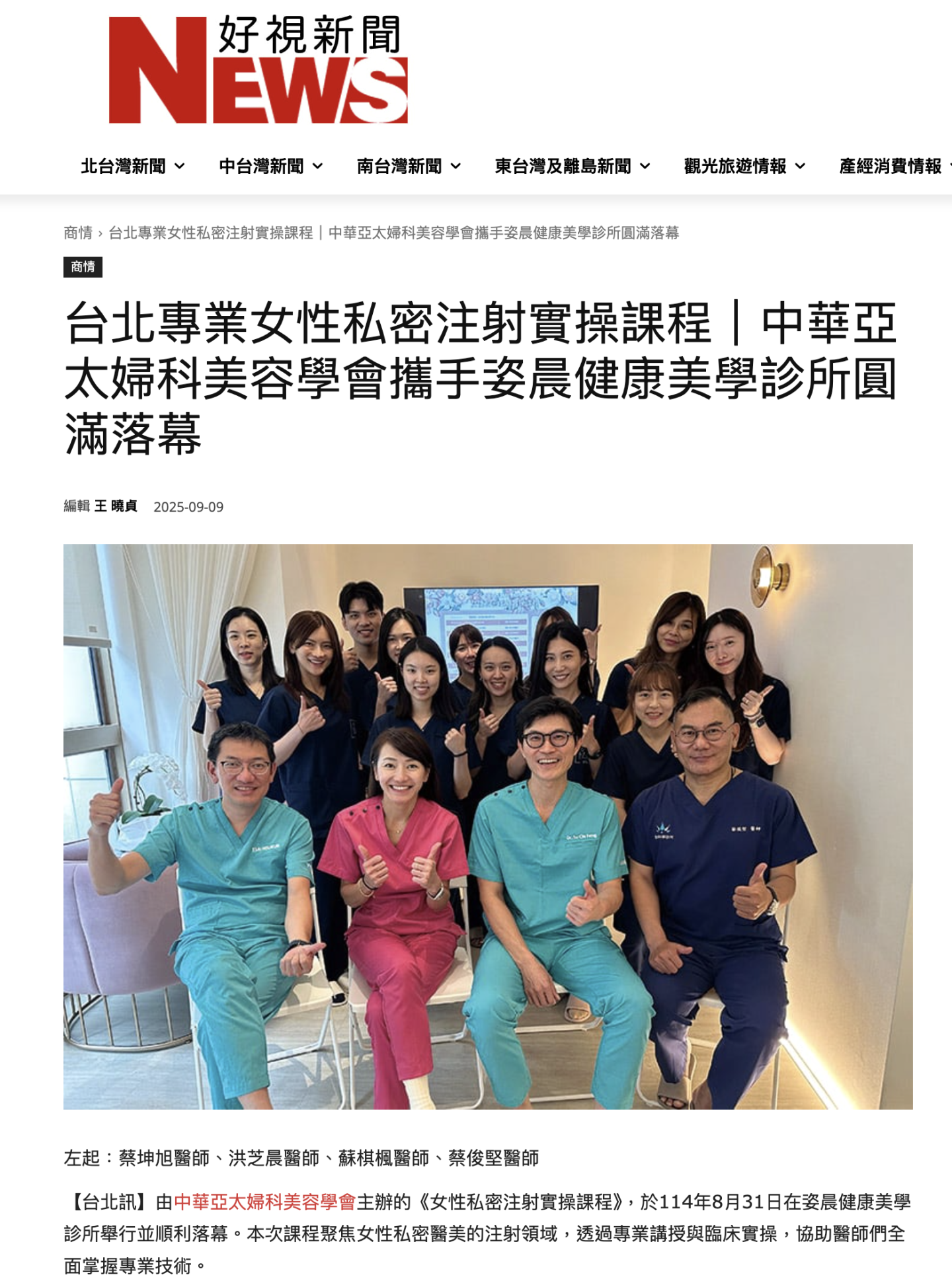Follow the red 中華亞太婦科美容學會 link
This screenshot has width=952, height=1281.
(264, 1202)
